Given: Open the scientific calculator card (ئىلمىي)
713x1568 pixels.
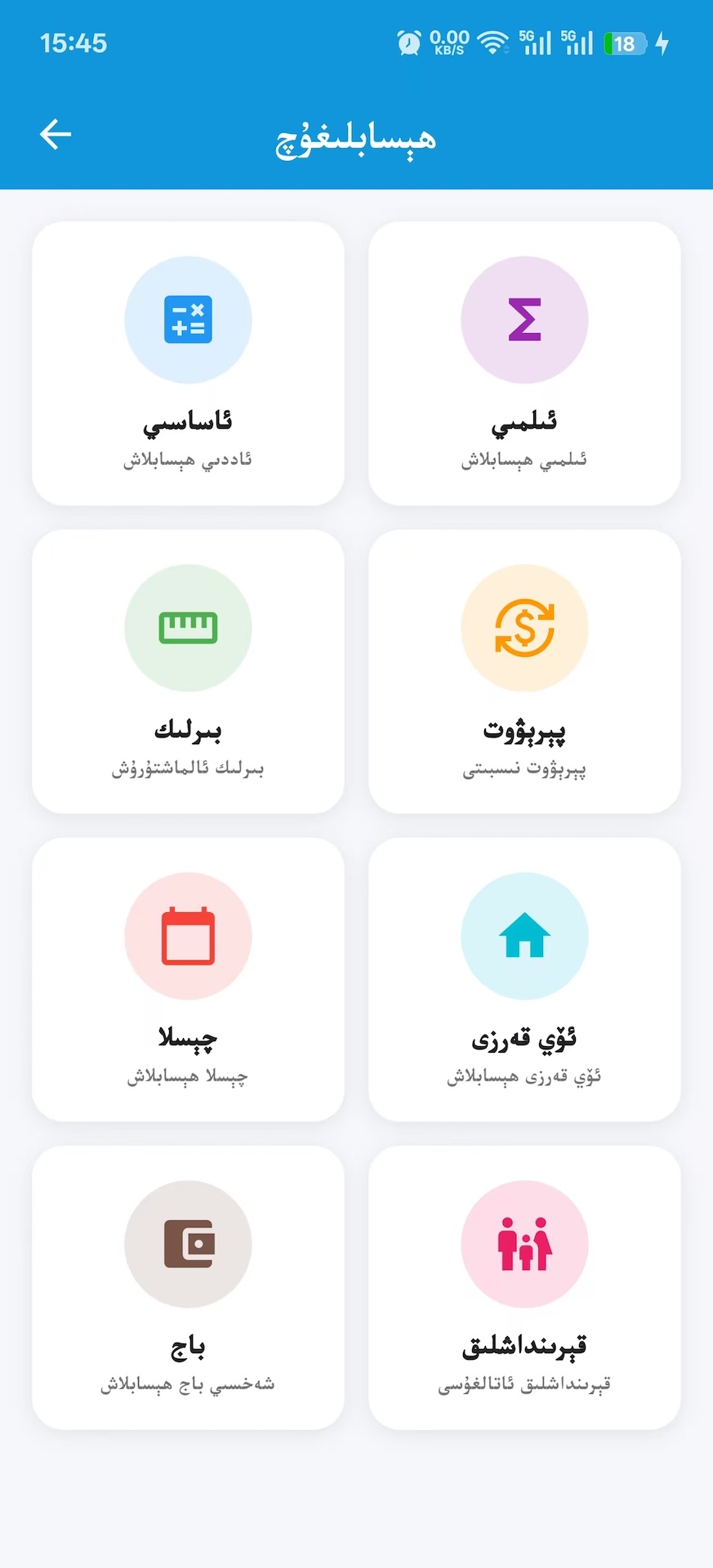Looking at the screenshot, I should 524,363.
